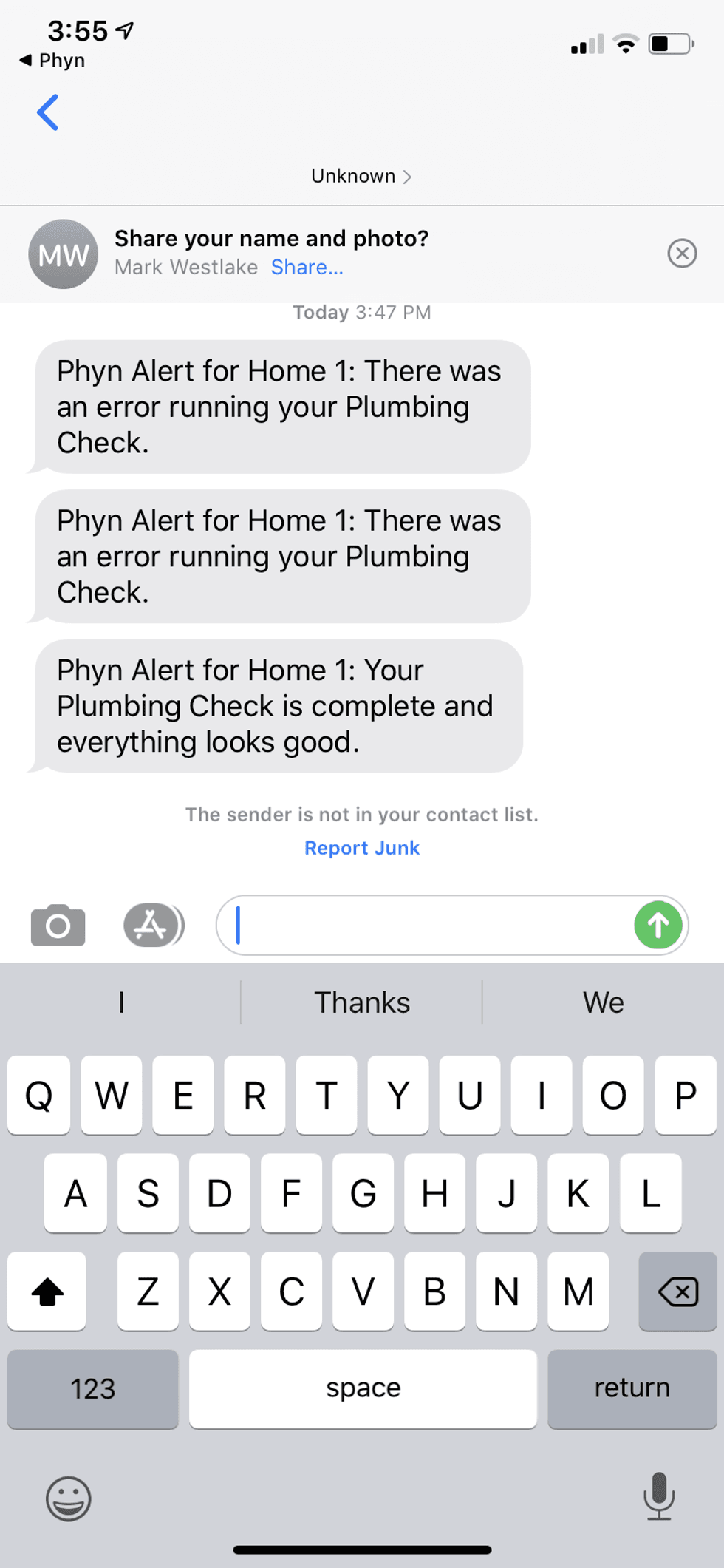Open the camera icon to attach a photo
Image resolution: width=724 pixels, height=1568 pixels.
tap(58, 925)
